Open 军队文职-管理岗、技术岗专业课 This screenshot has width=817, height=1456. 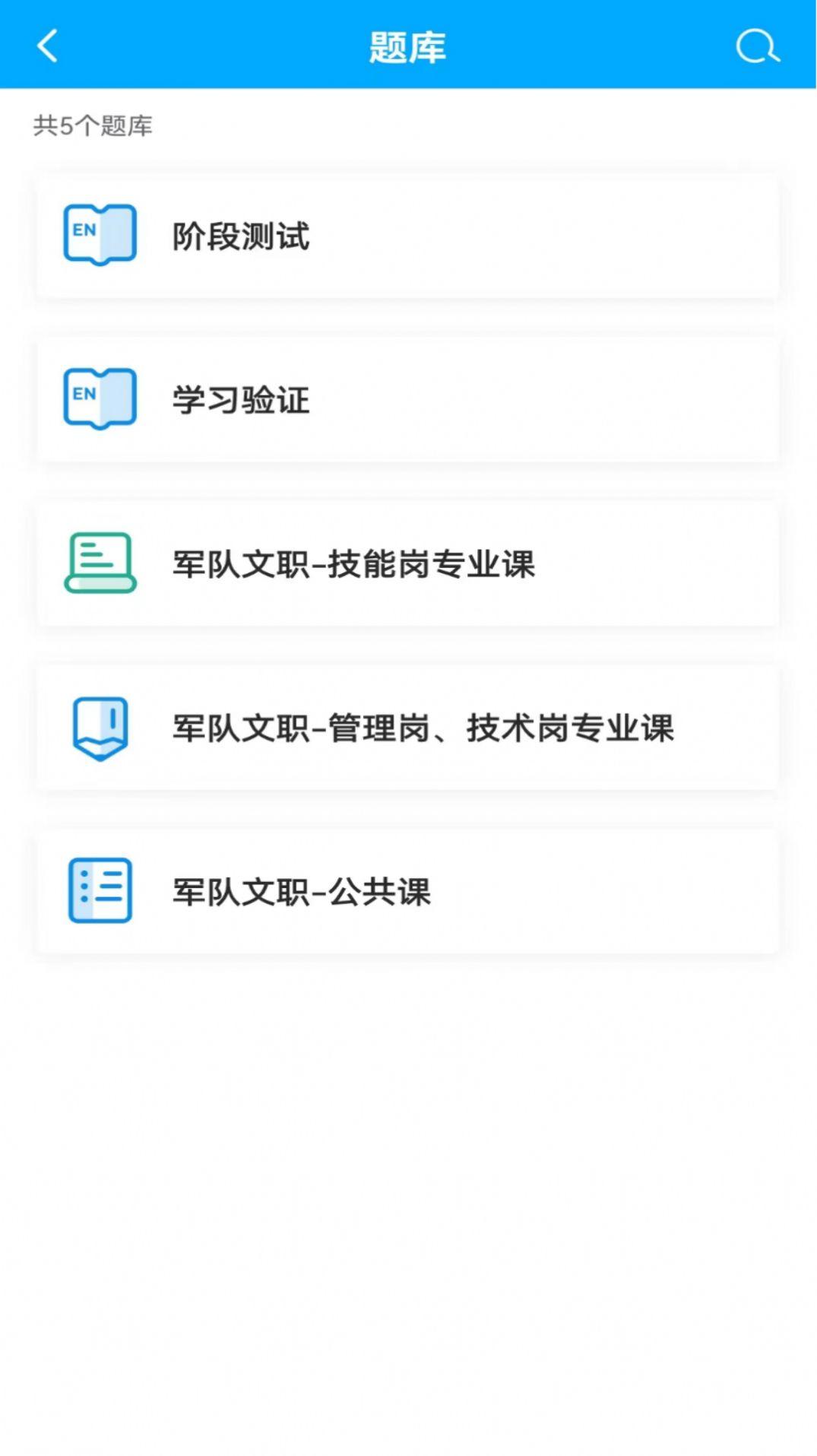408,727
